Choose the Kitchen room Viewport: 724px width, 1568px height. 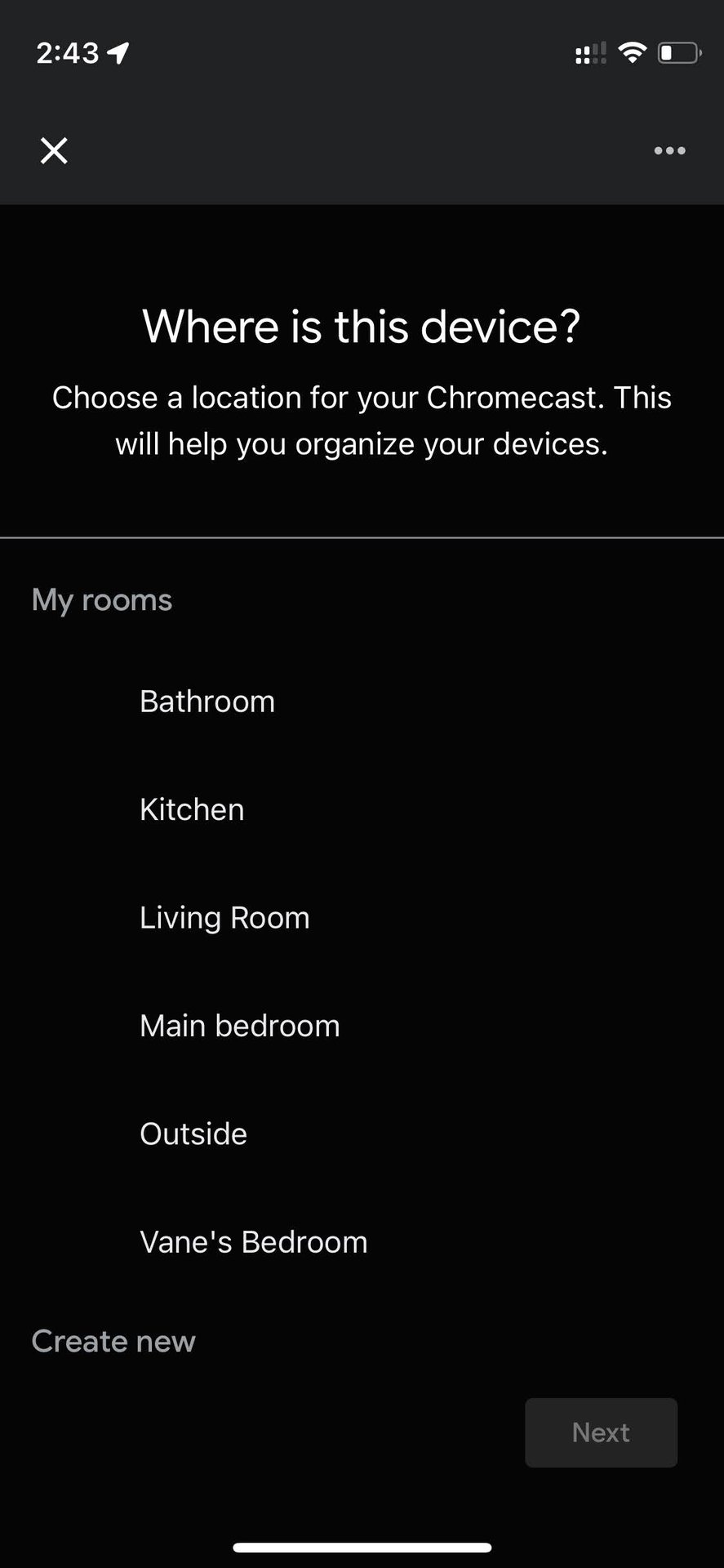pos(192,809)
